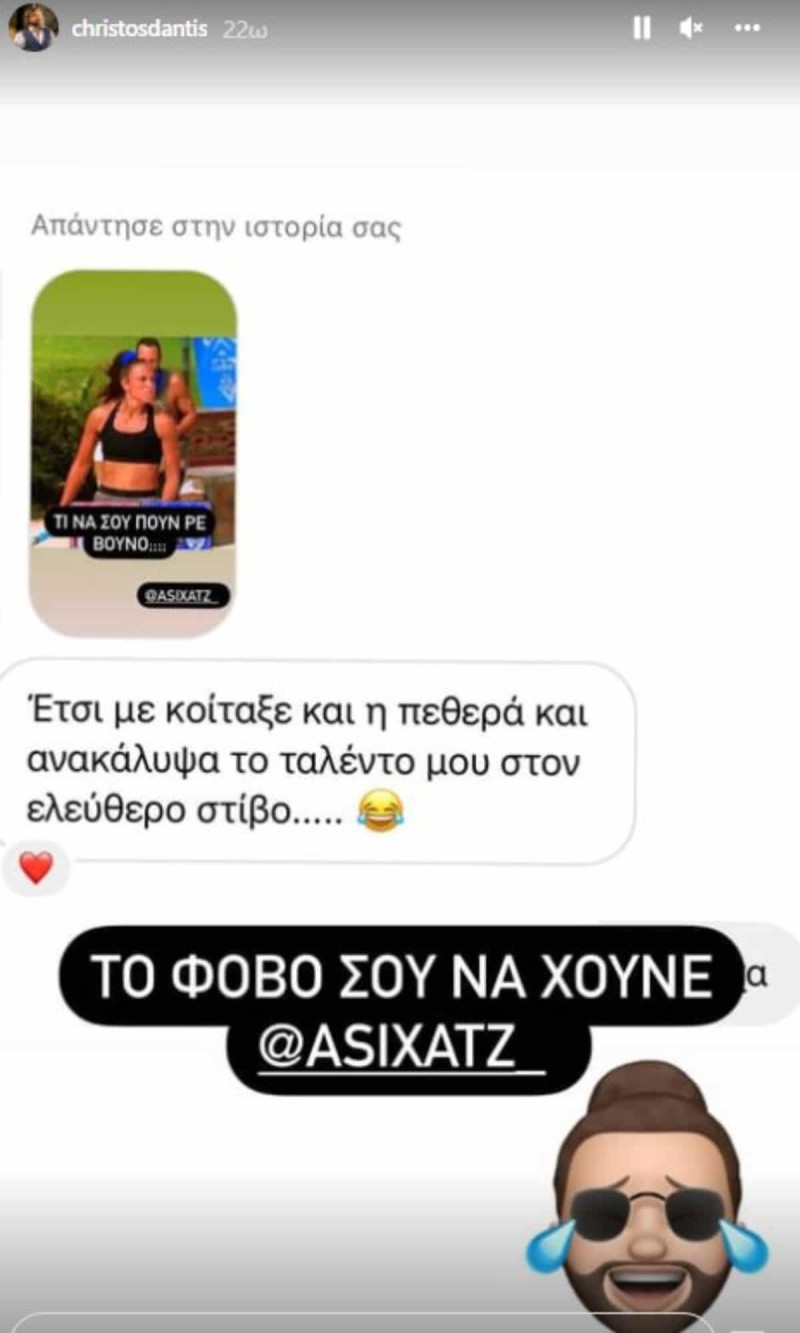Resume playback using the pause toggle
Viewport: 800px width, 1333px height.
(641, 29)
